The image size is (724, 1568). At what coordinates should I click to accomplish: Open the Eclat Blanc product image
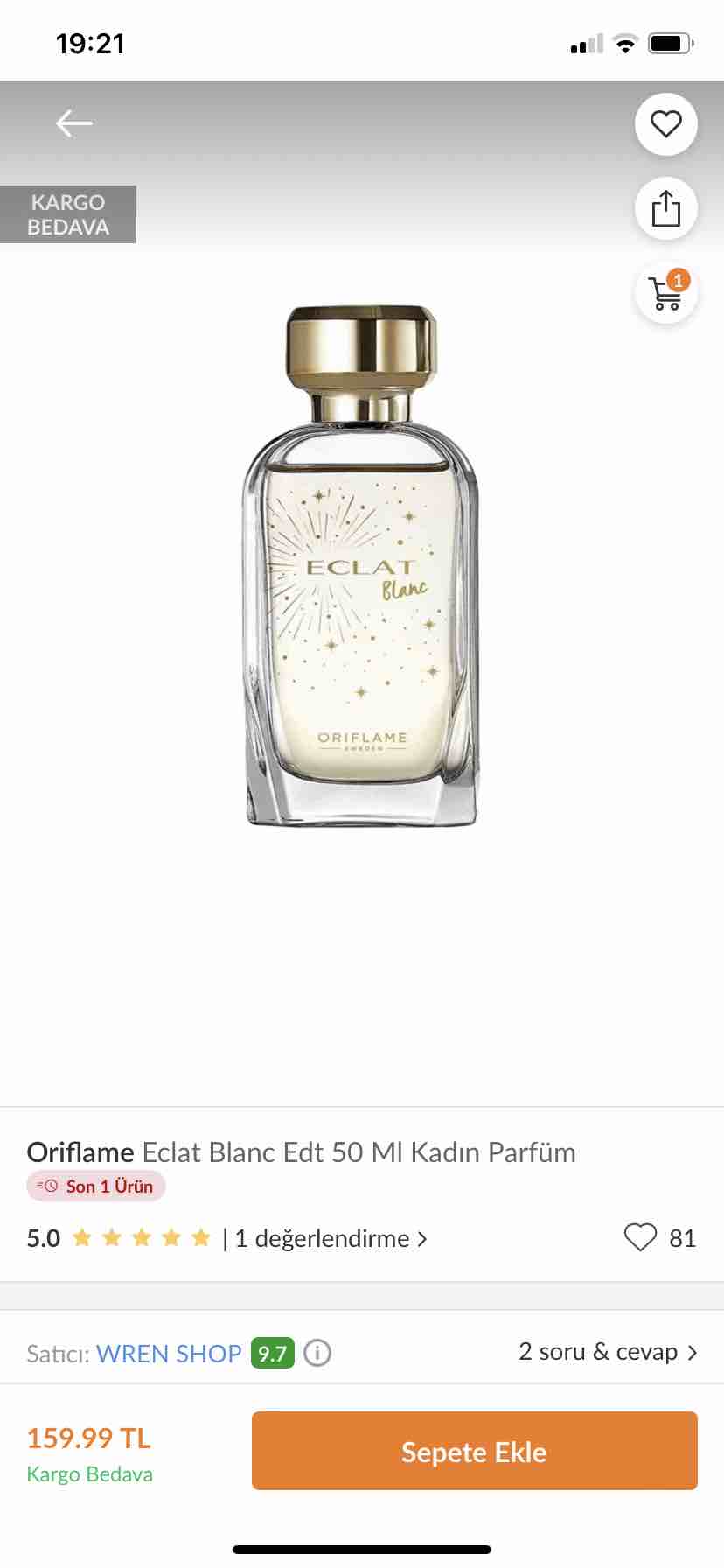click(x=361, y=565)
